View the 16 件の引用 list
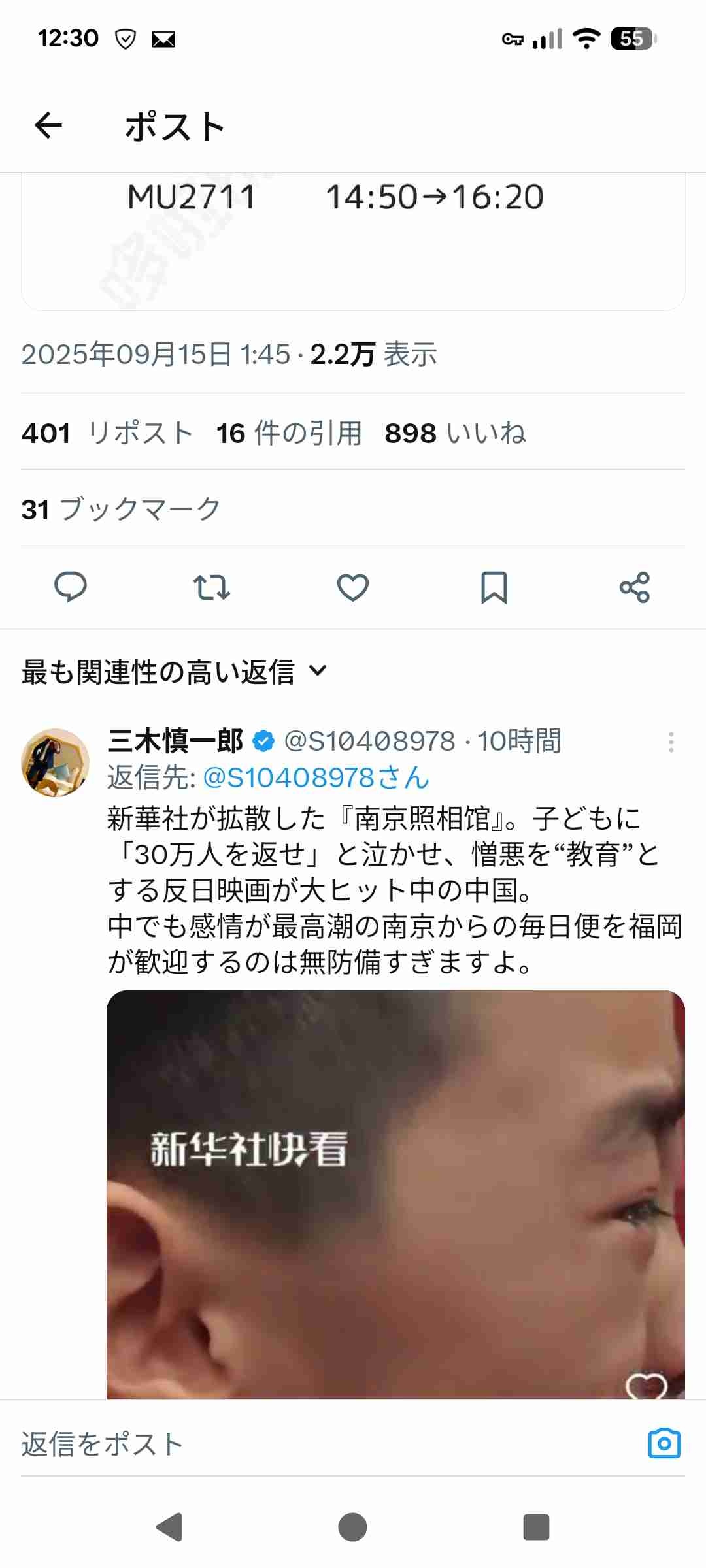Screen dimensions: 706x1568 click(289, 433)
